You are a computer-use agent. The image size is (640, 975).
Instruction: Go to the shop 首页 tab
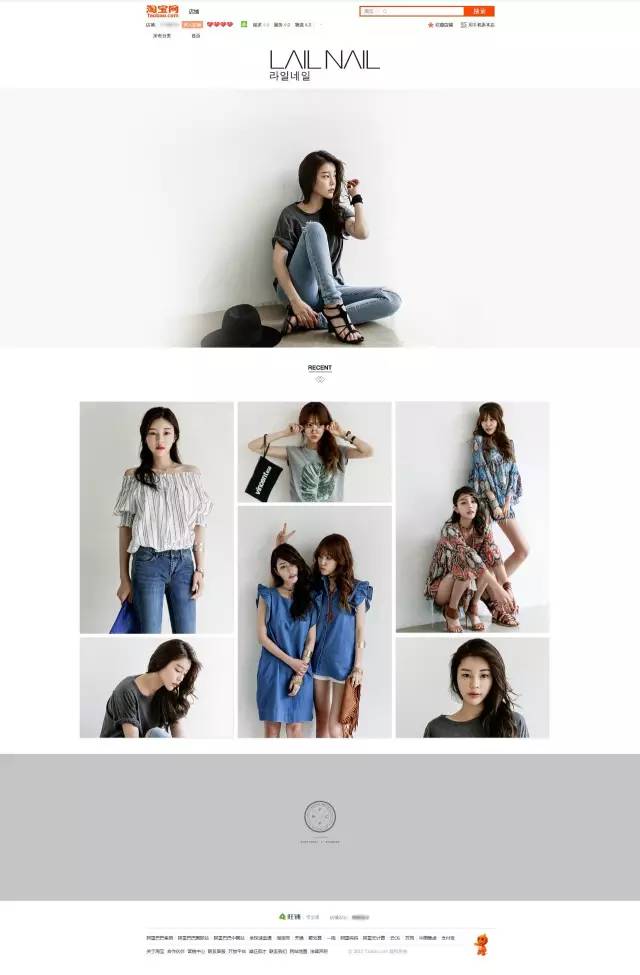[196, 35]
